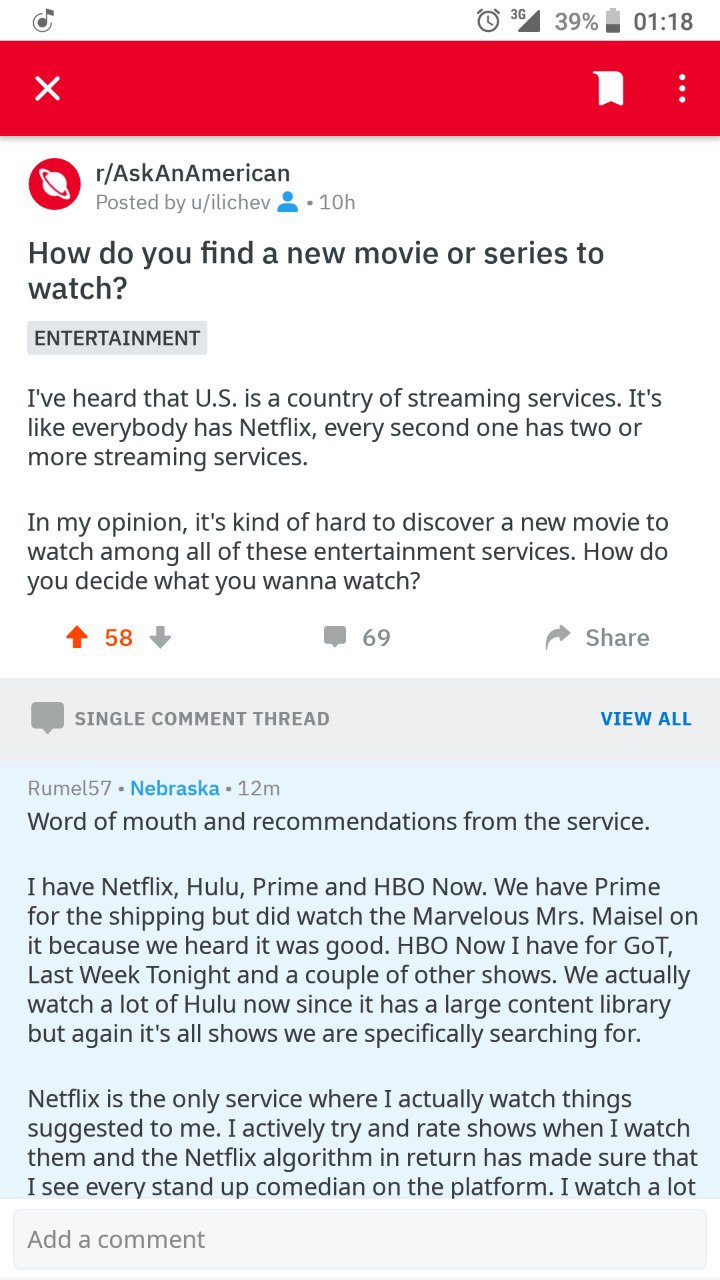This screenshot has height=1280, width=720.
Task: Close the post with the X icon
Action: (47, 89)
